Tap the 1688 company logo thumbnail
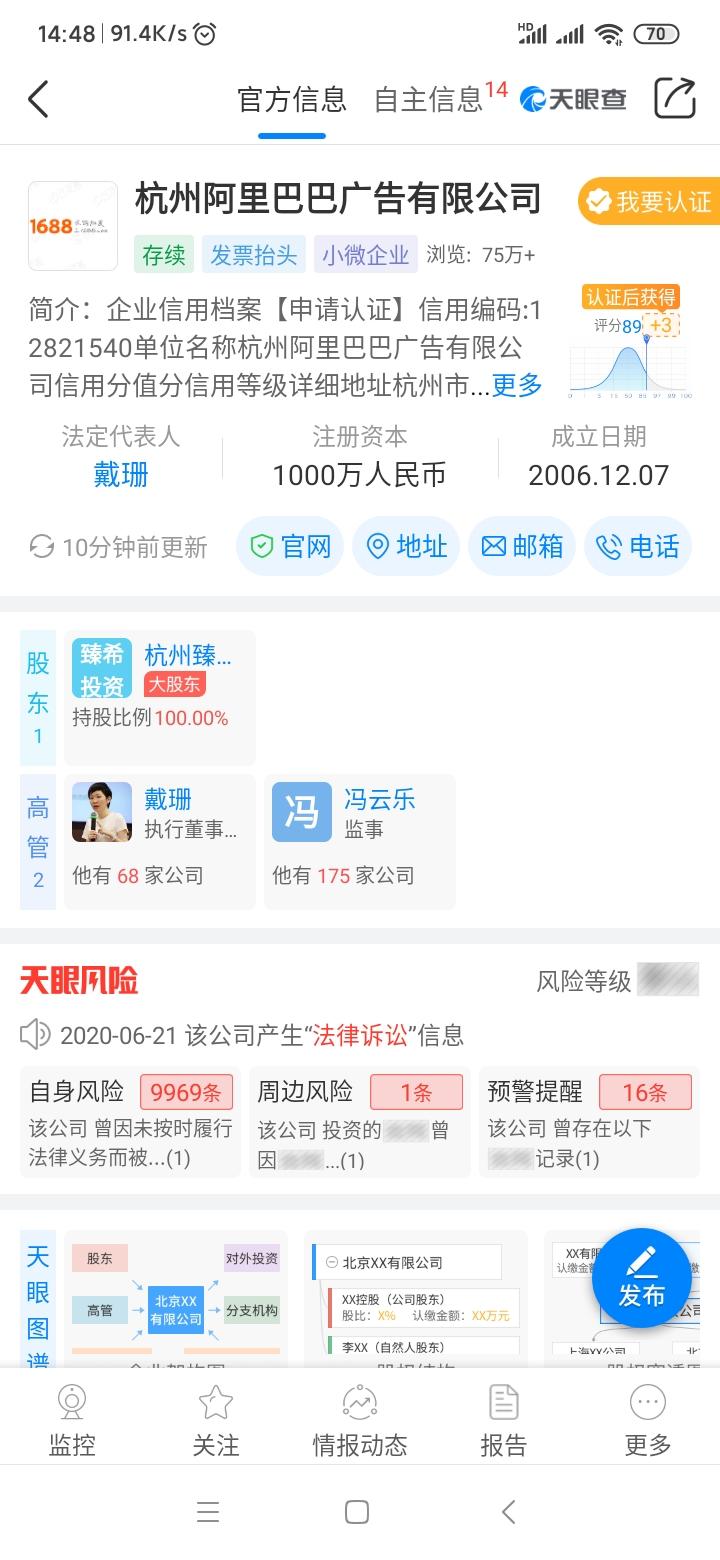Viewport: 720px width, 1560px height. [x=73, y=226]
